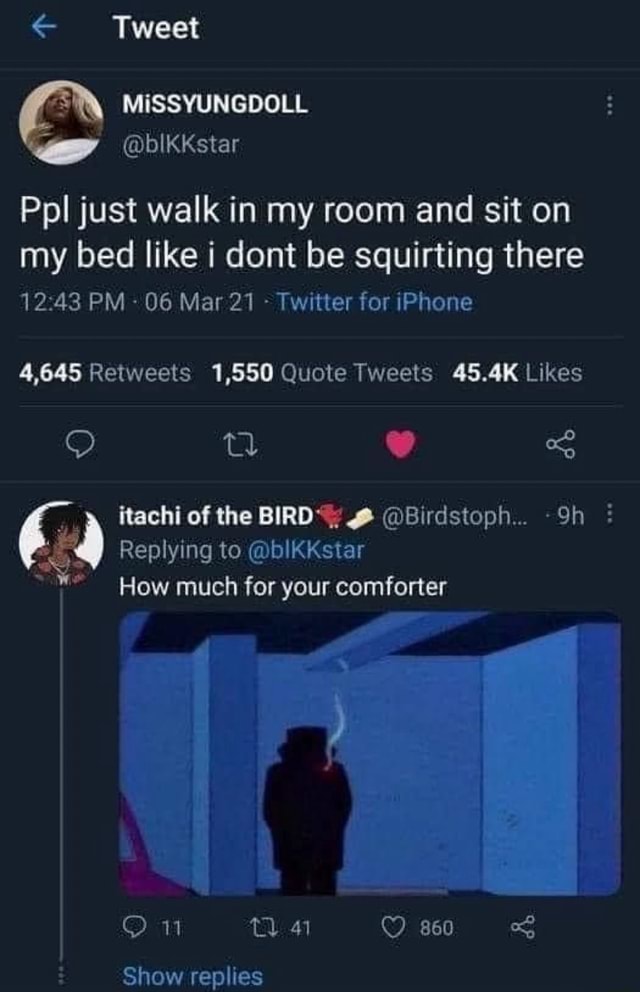Viewport: 640px width, 992px height.
Task: Open overflow menu on MISSYUNGDOLL's tweet
Action: coord(610,105)
